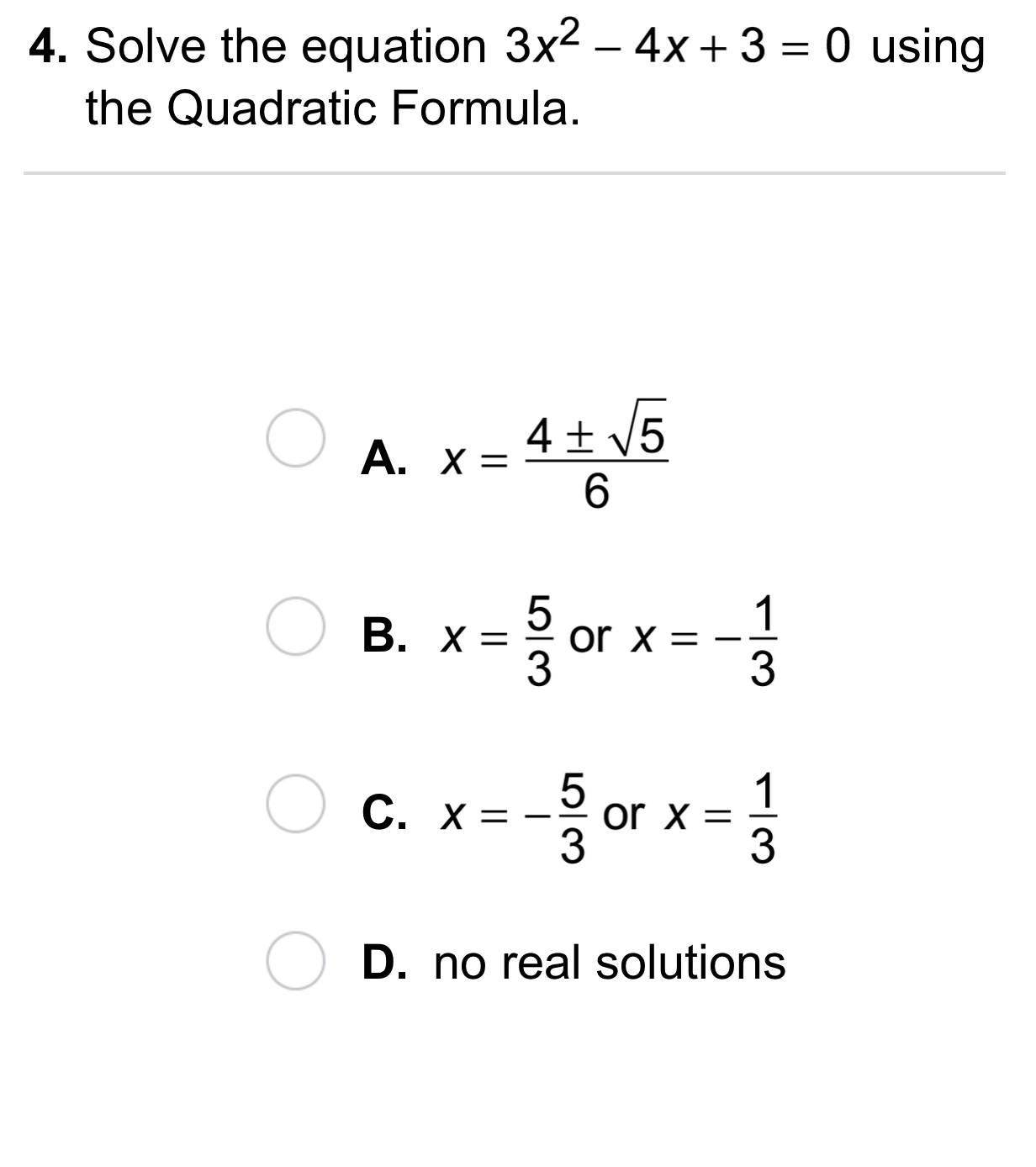
Task: Choose option B: x = 5/3 or −1/3
Action: 294,626
